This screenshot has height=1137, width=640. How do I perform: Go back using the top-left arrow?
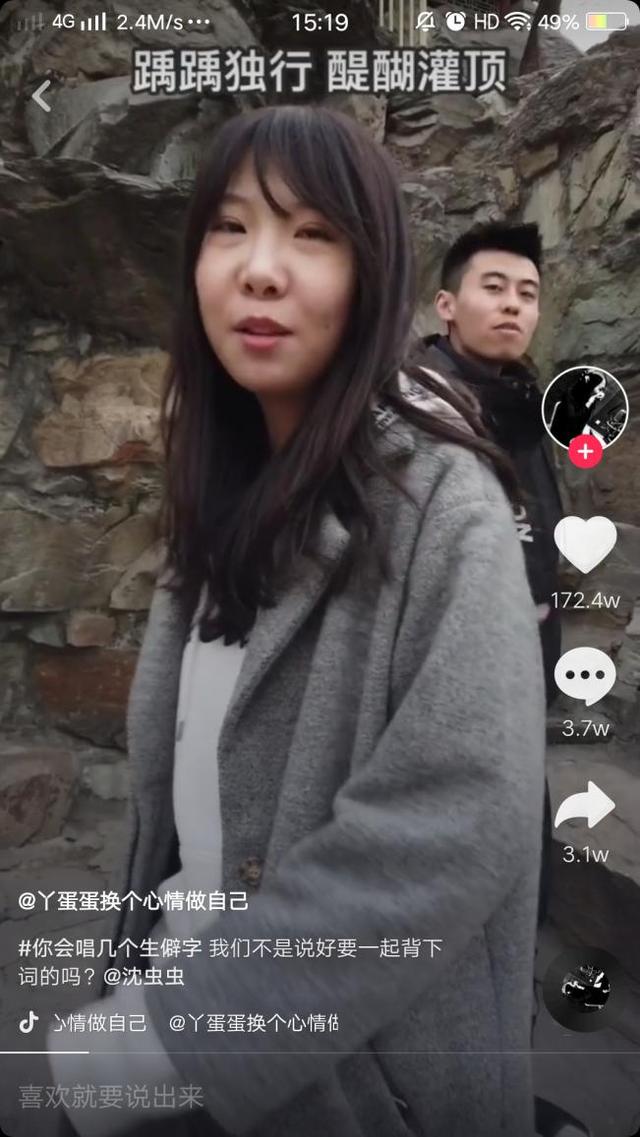[41, 96]
